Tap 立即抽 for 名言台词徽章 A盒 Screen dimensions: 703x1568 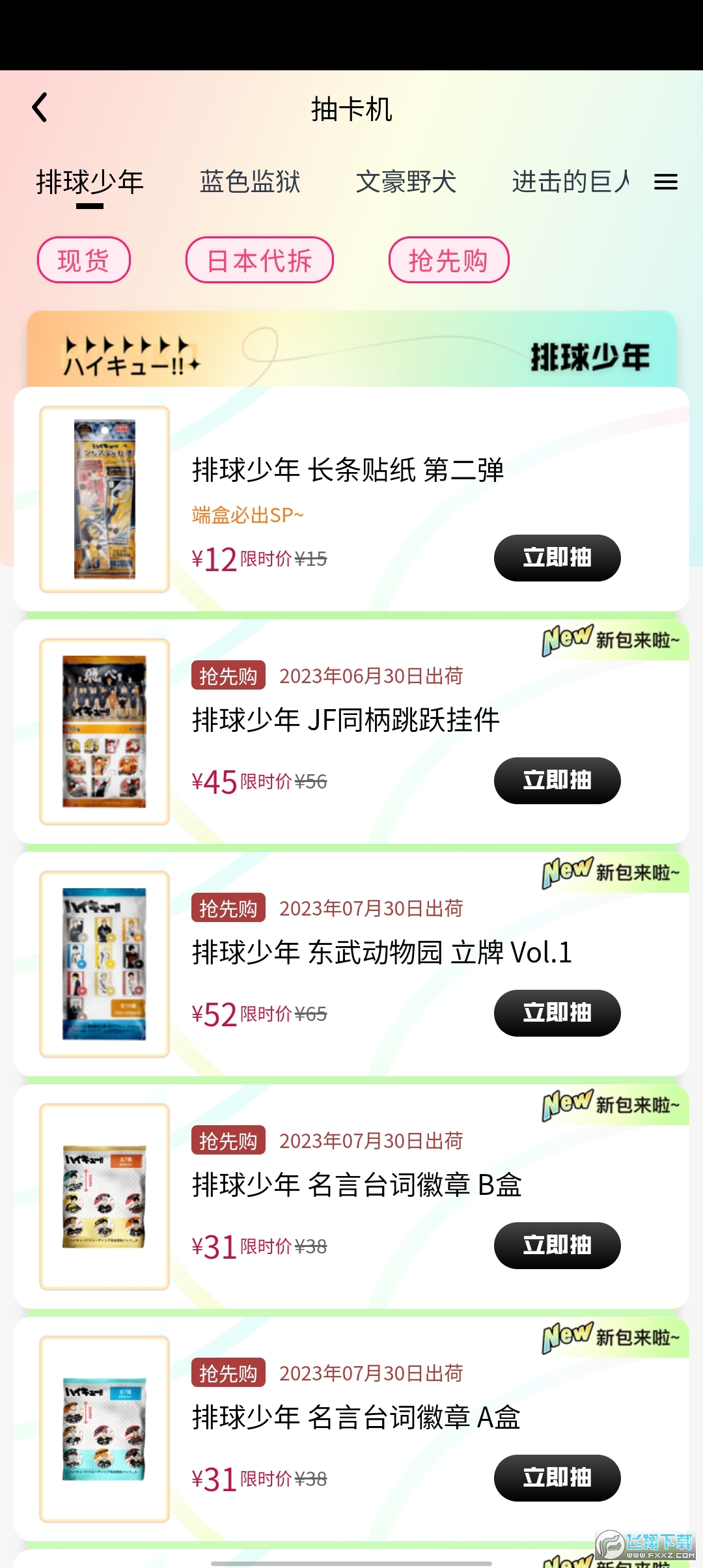tap(557, 1478)
